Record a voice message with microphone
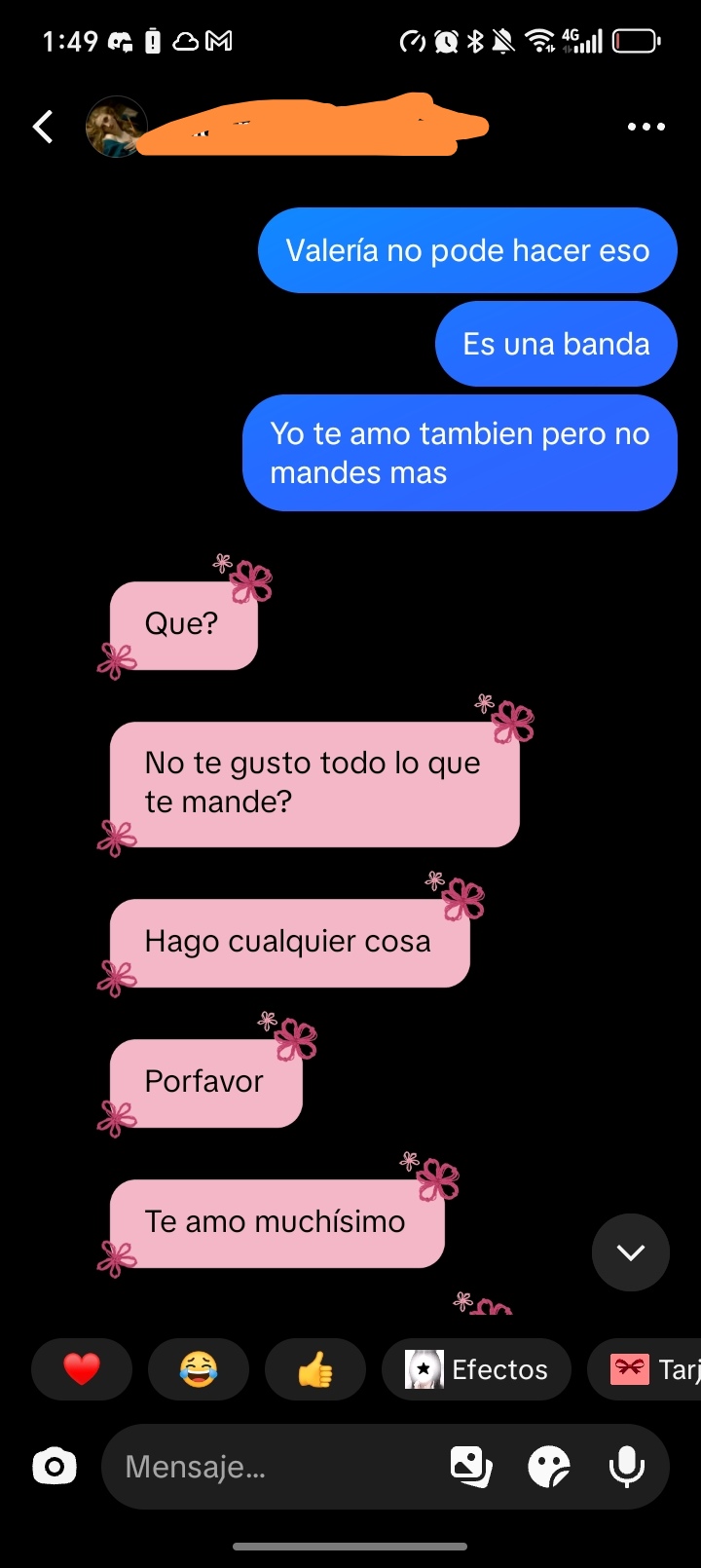This screenshot has height=1568, width=701. (x=627, y=1467)
